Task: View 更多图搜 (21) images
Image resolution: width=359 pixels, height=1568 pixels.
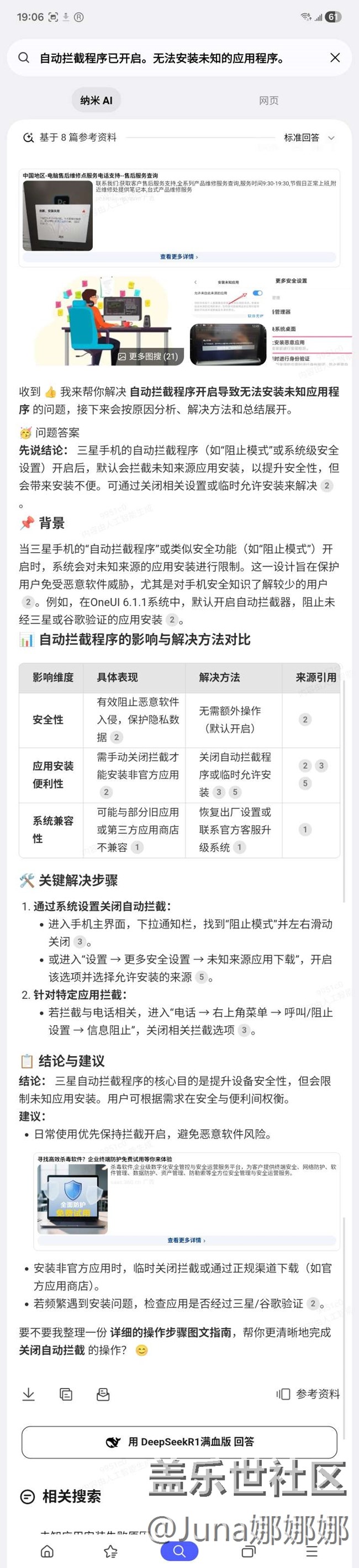Action: click(148, 356)
